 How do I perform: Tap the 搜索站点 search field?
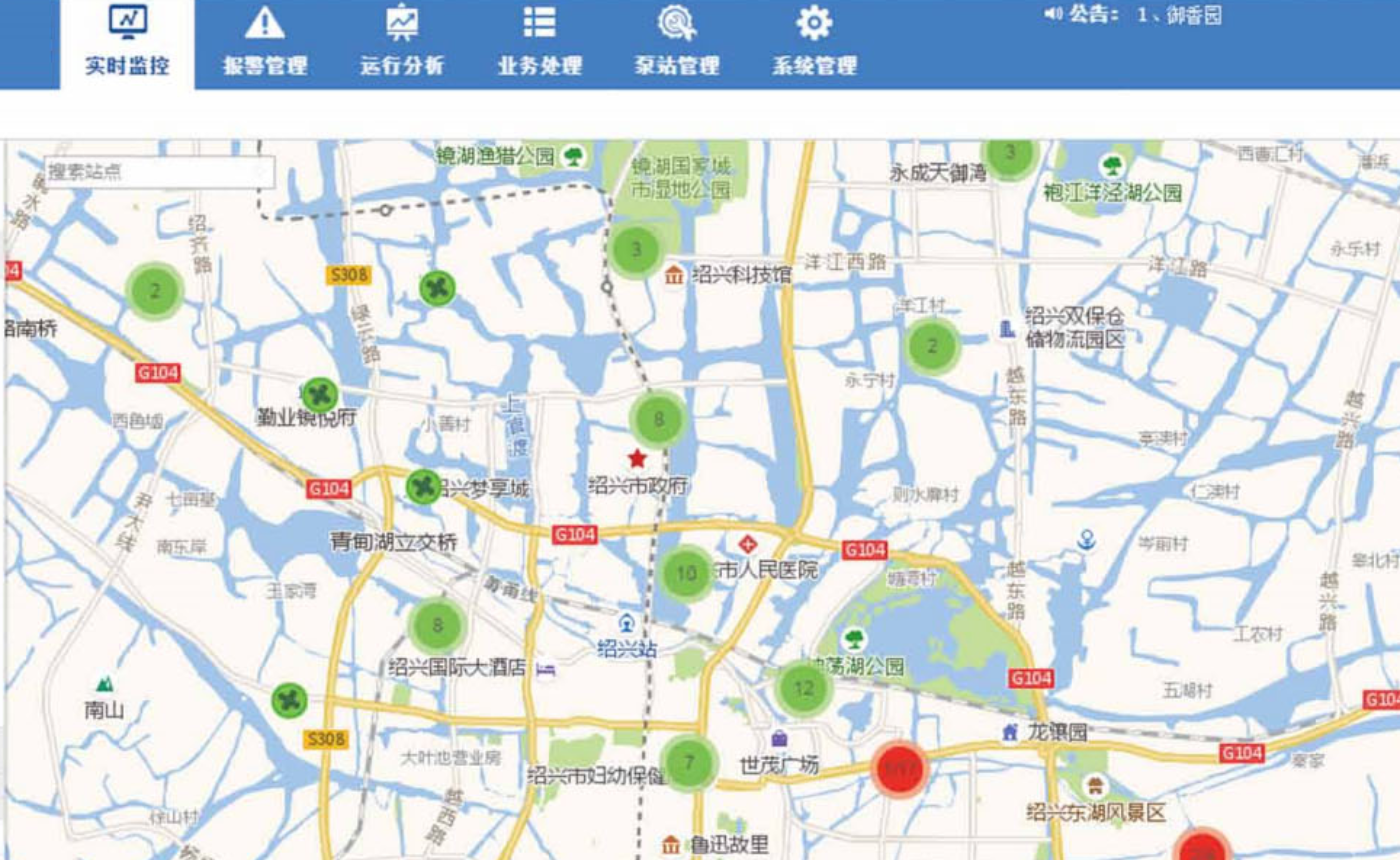click(x=158, y=172)
